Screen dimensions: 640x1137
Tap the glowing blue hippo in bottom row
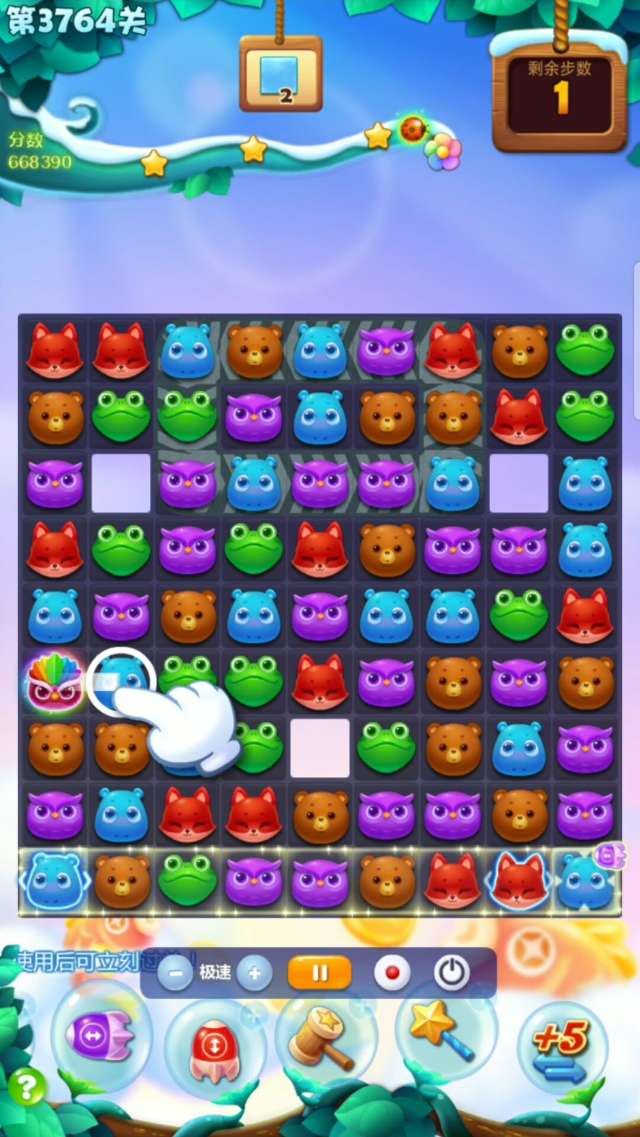54,880
